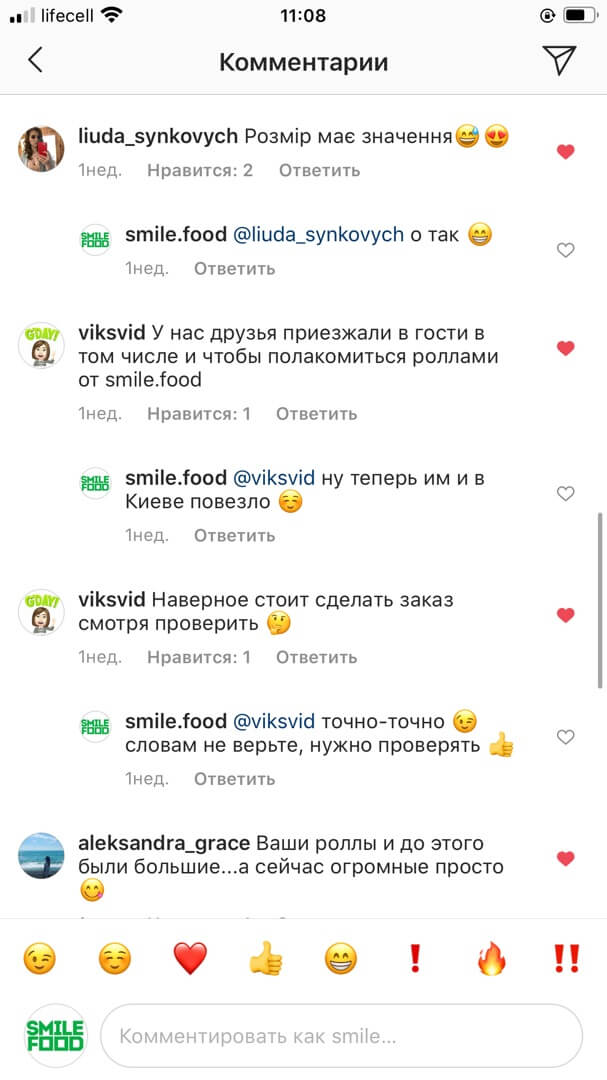
Task: Go back from the comments screen
Action: pos(35,61)
